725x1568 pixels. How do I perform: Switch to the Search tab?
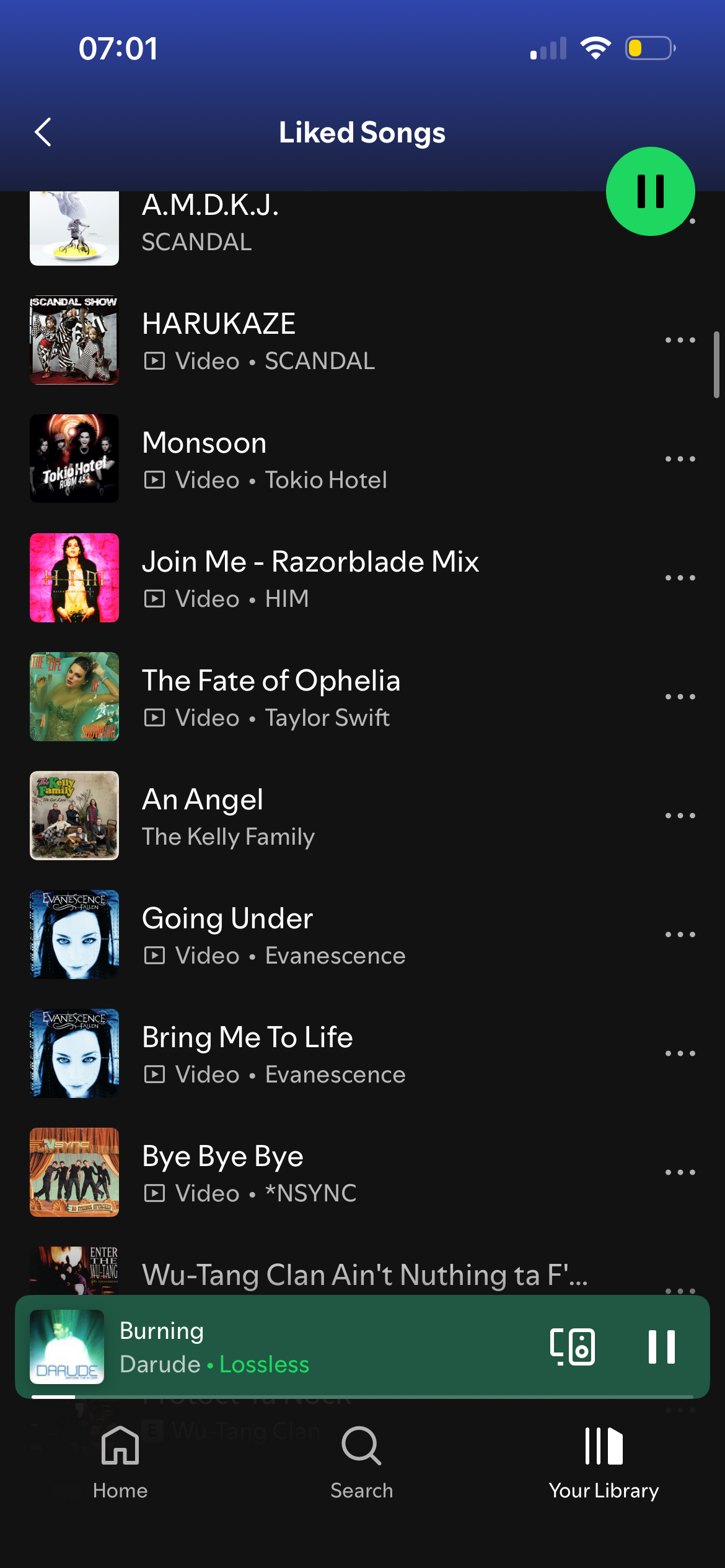tap(362, 1461)
